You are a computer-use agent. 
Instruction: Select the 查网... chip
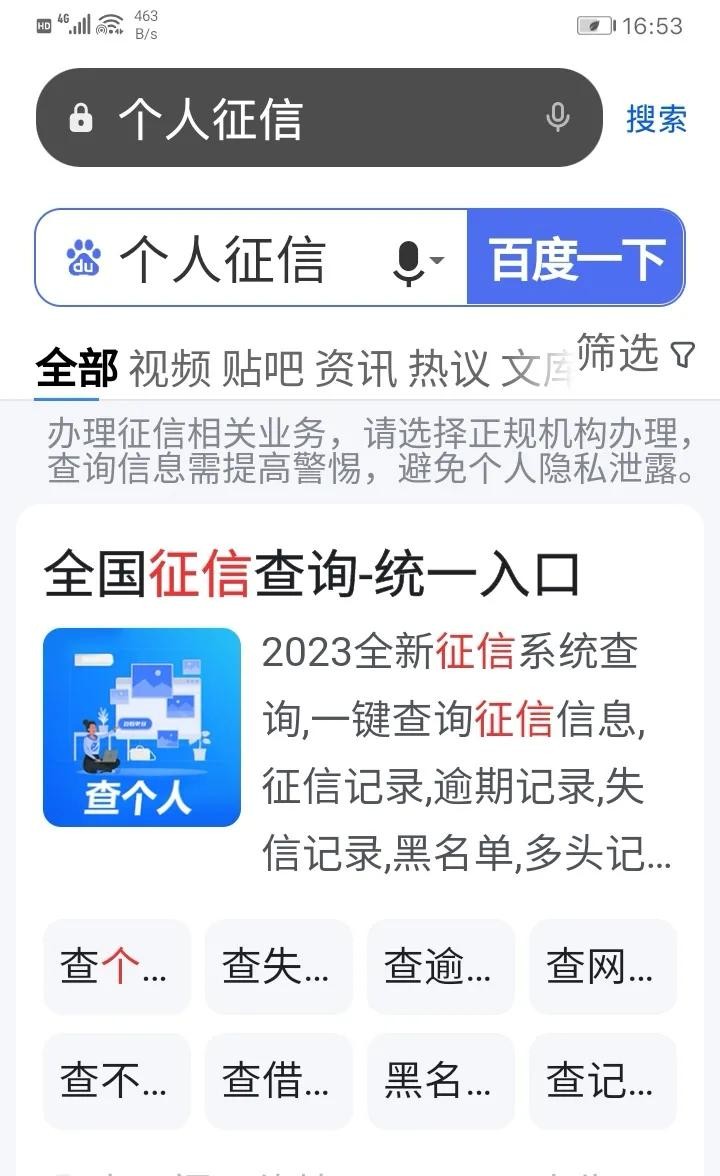point(602,967)
